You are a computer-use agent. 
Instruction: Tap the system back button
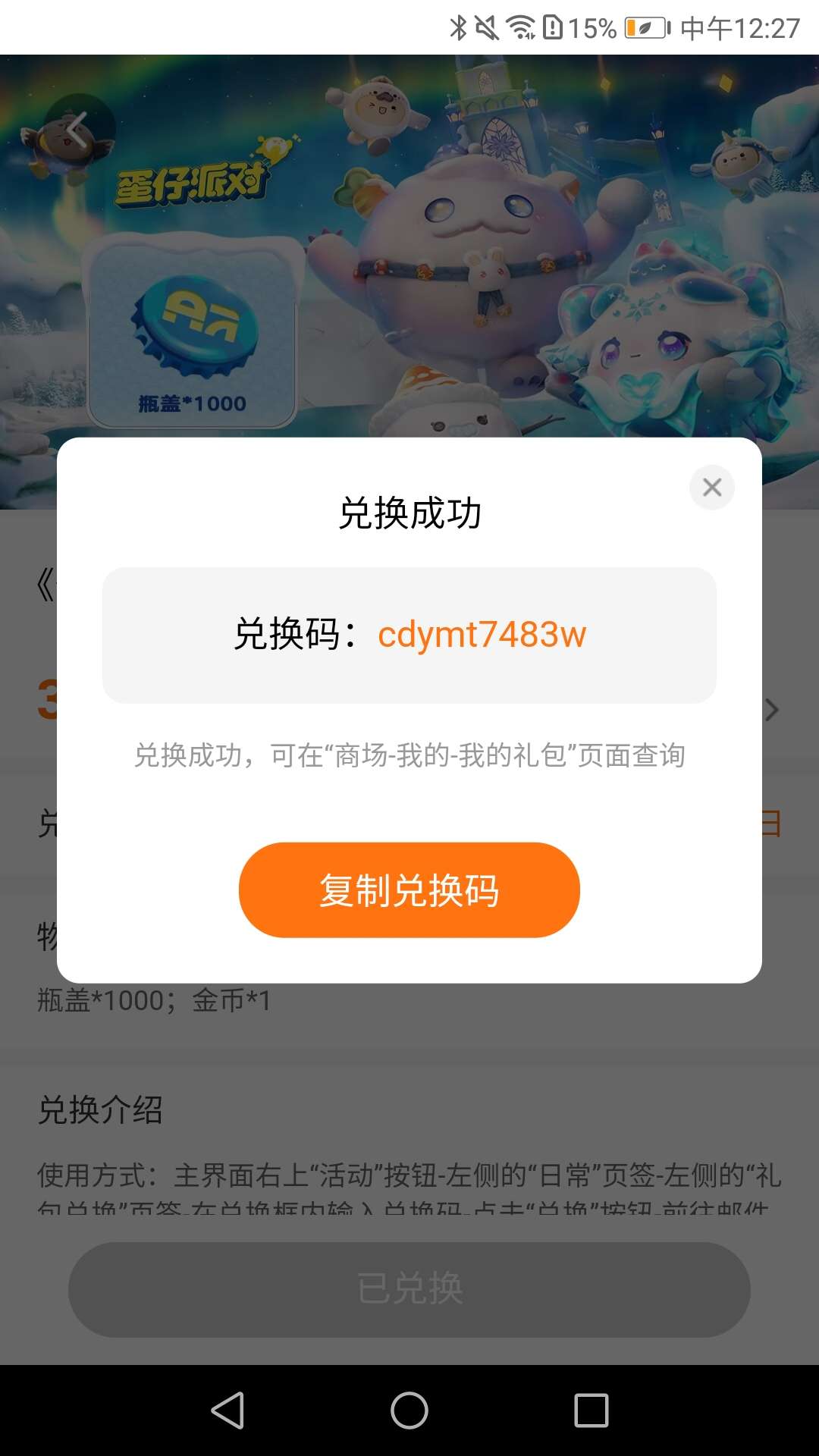[x=227, y=1410]
